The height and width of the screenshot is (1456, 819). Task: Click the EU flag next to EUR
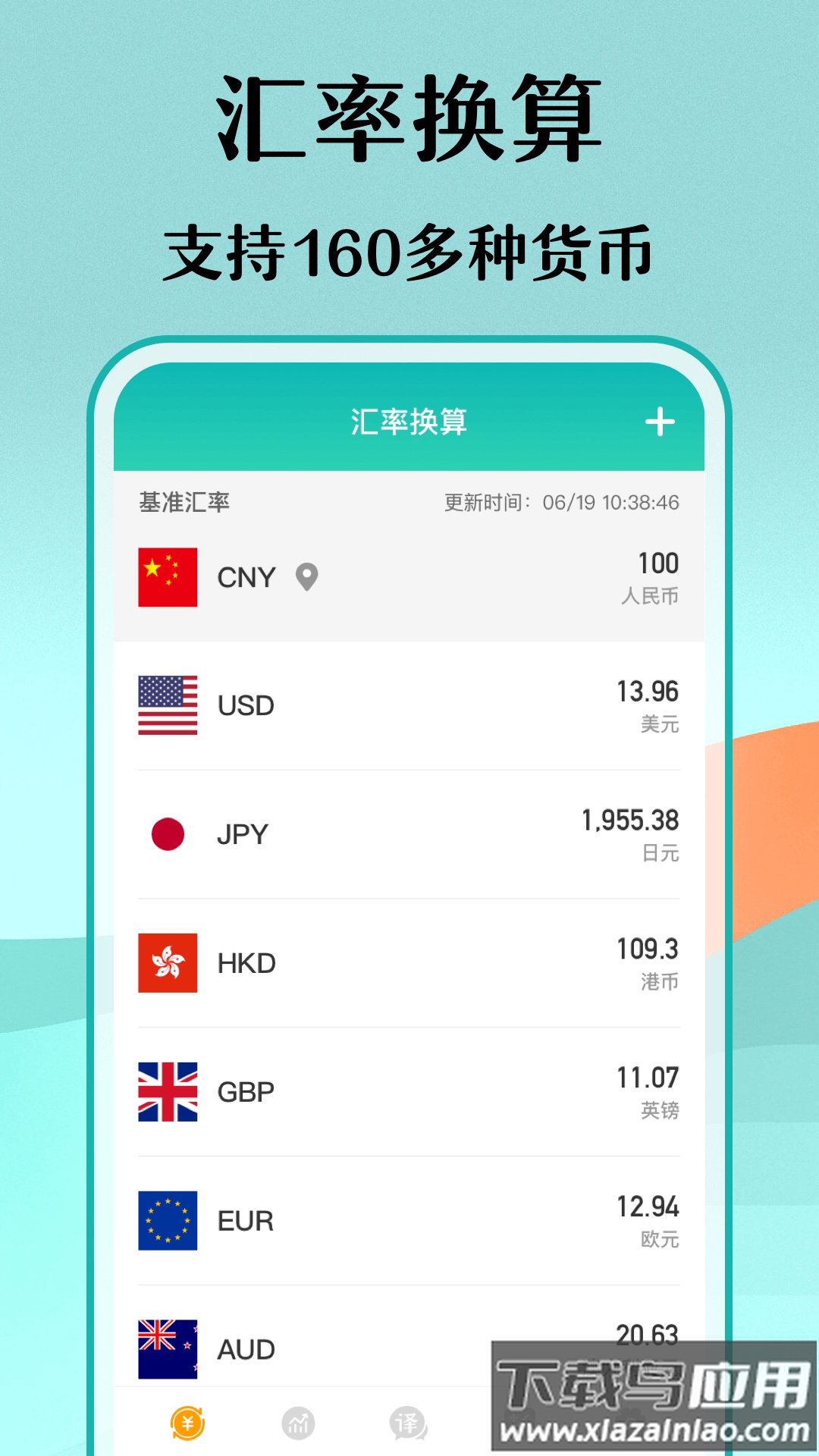click(166, 1219)
